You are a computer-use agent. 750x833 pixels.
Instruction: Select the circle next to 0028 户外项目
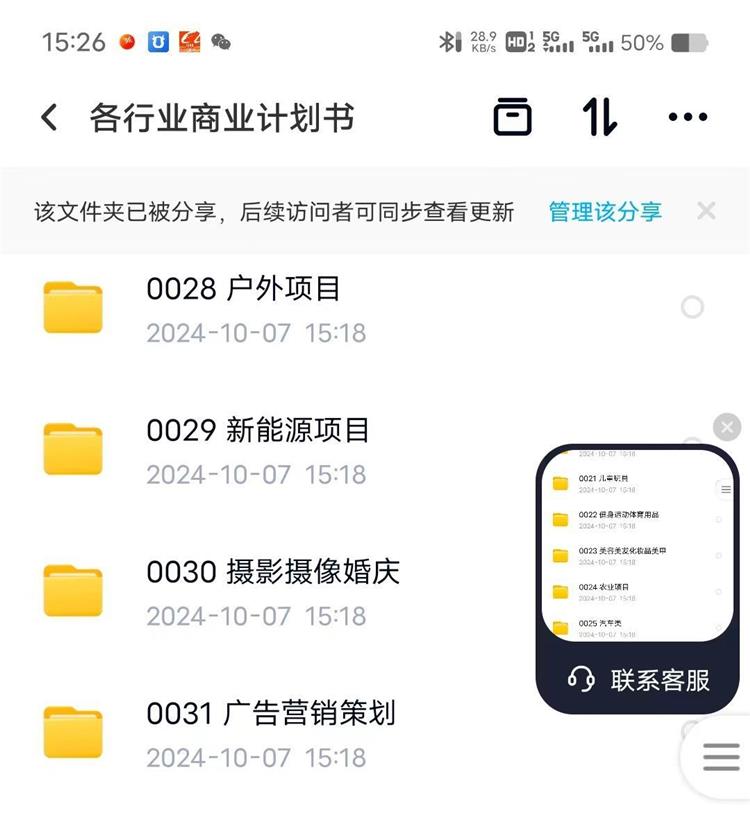(x=694, y=307)
